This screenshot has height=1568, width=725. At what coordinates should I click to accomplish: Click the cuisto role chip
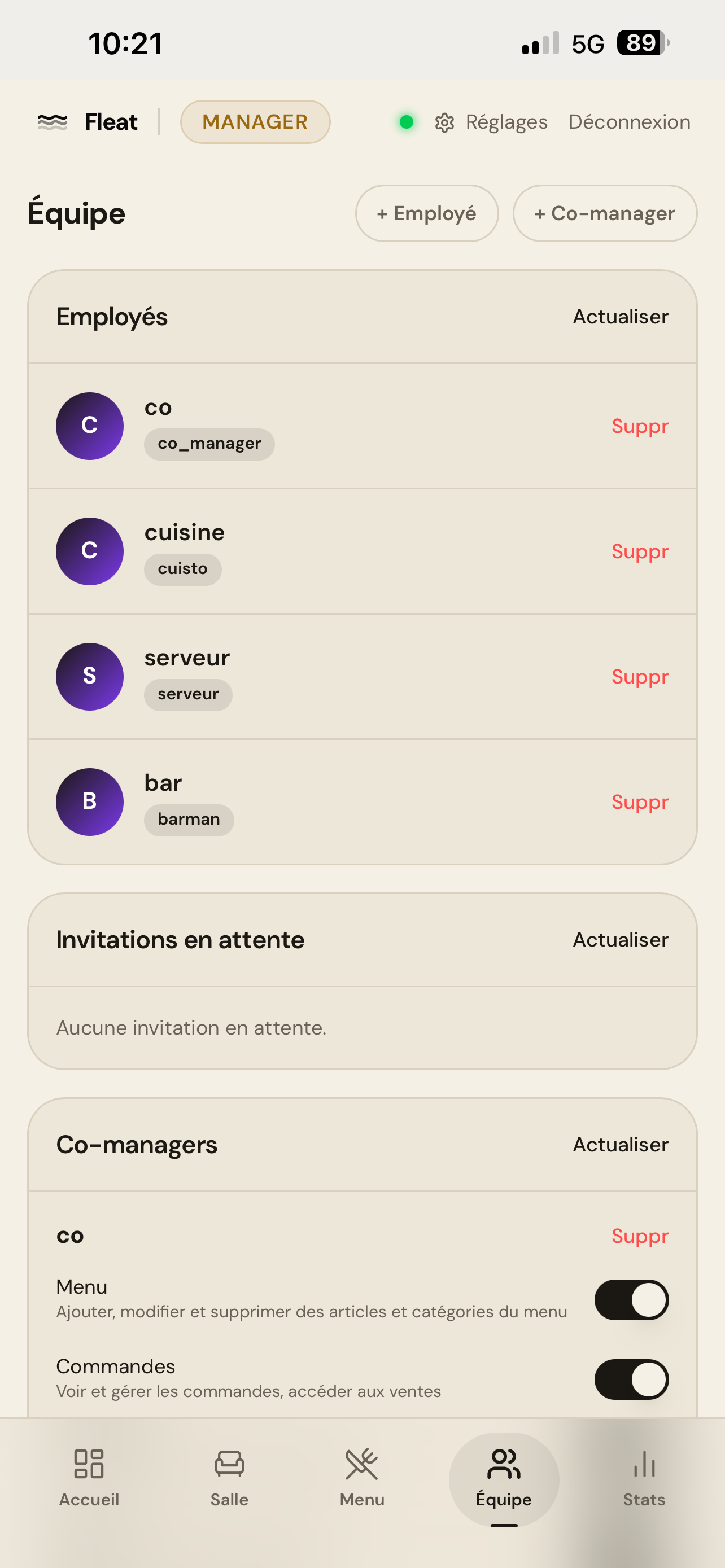182,568
